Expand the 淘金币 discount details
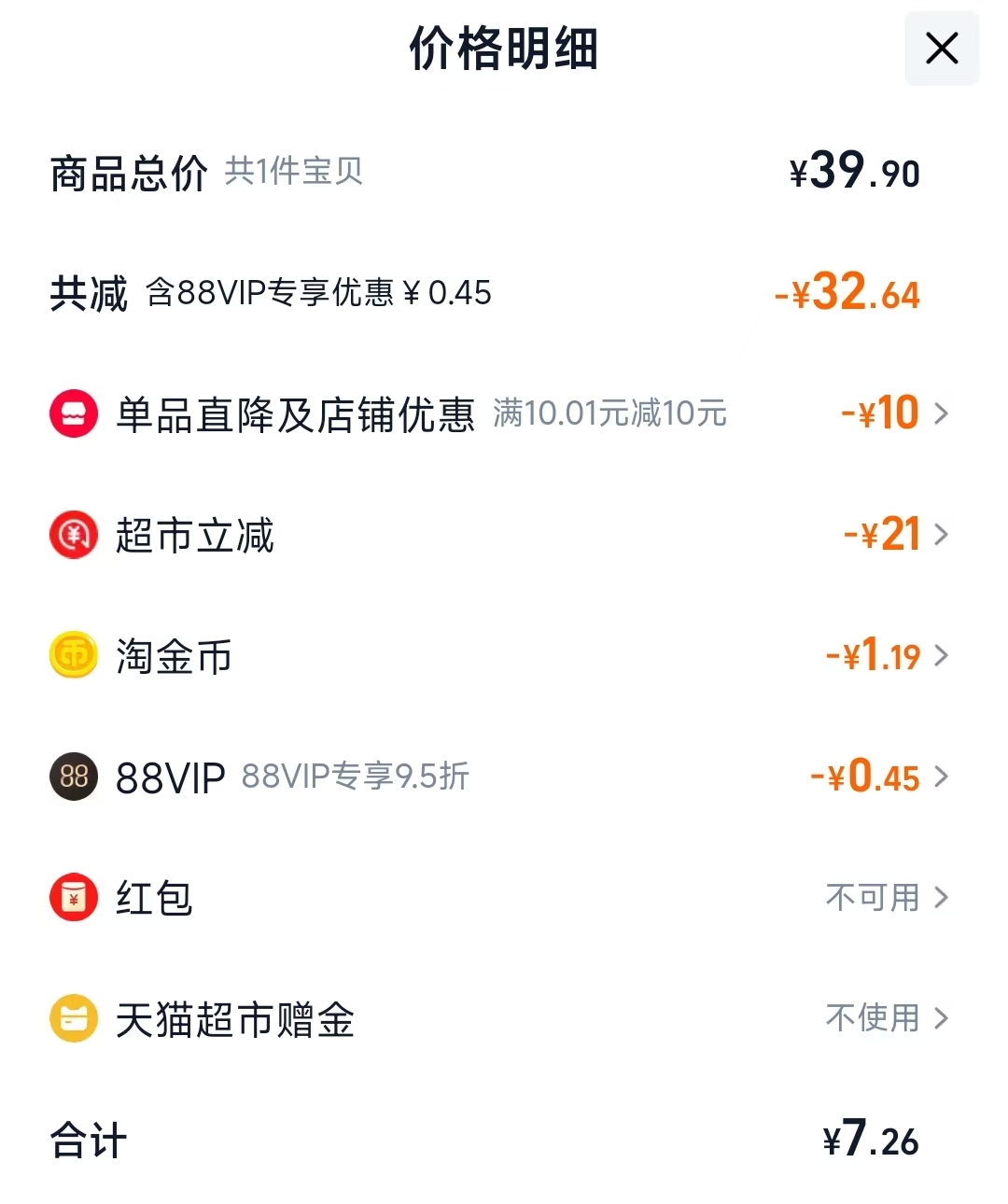 [x=943, y=655]
